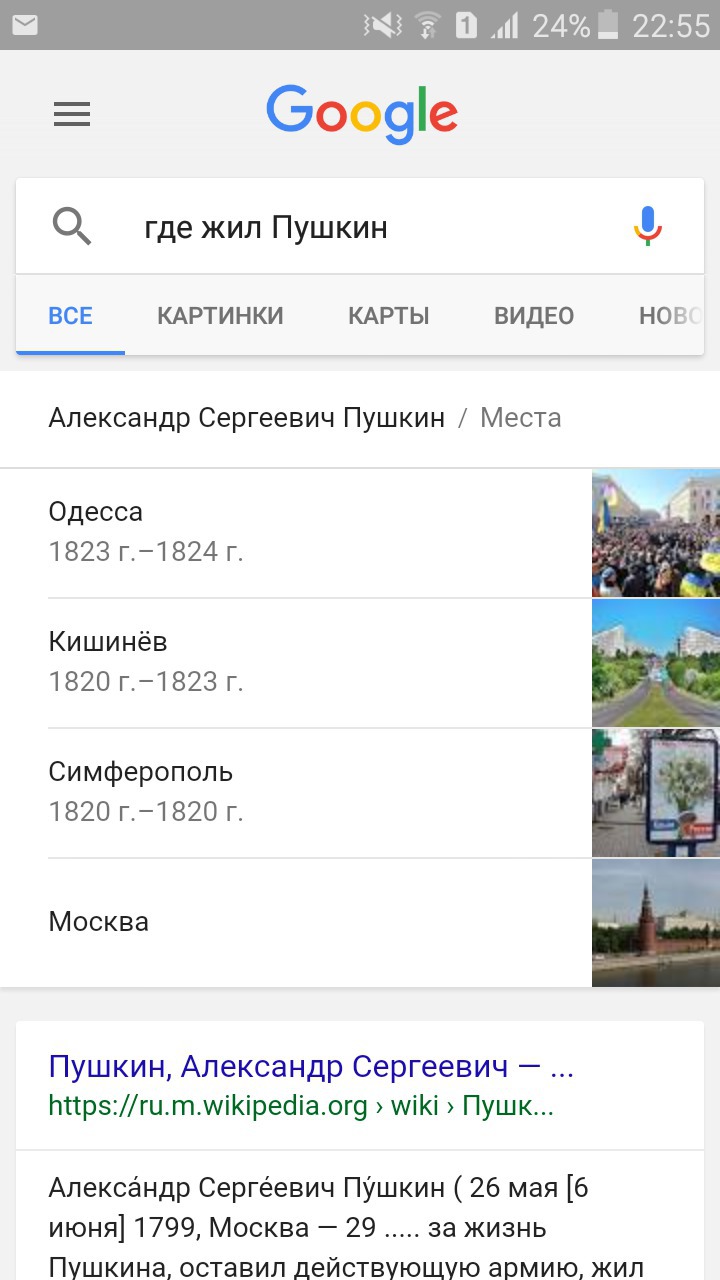Viewport: 720px width, 1280px height.
Task: Tap the search field with 'где жил Пушкин'
Action: click(360, 227)
